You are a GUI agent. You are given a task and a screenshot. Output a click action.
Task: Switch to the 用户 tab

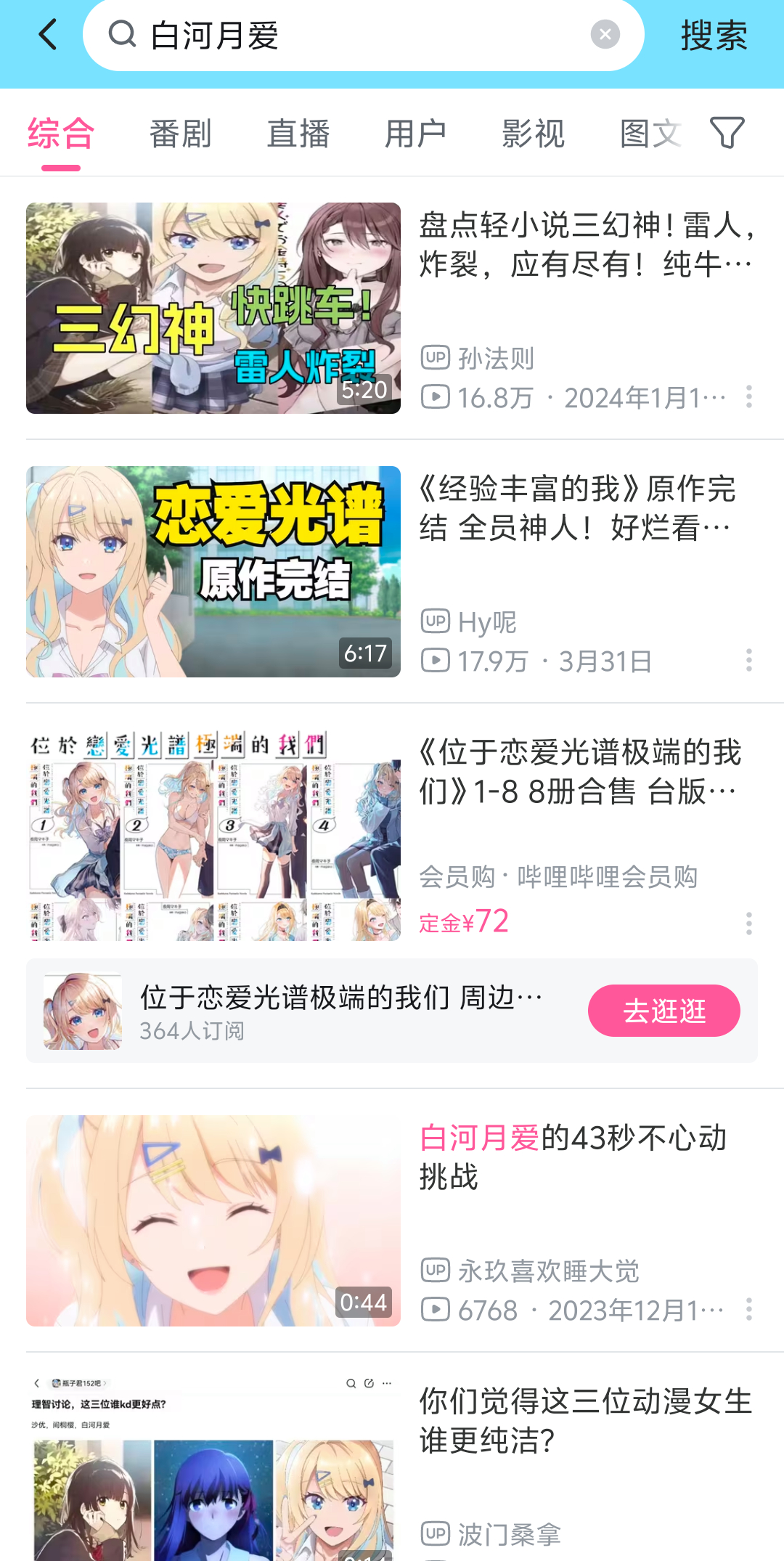(415, 134)
